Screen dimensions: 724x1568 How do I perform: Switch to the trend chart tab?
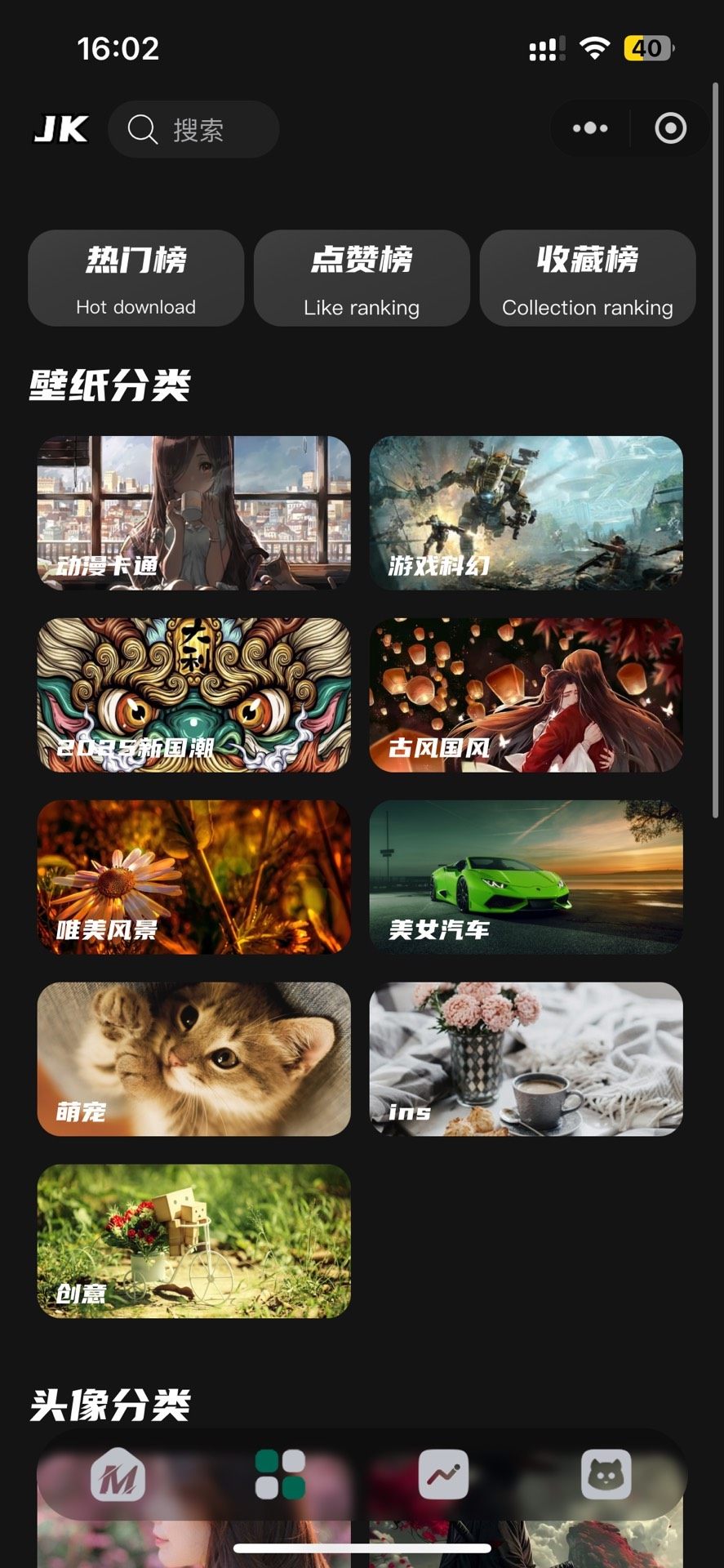443,1475
